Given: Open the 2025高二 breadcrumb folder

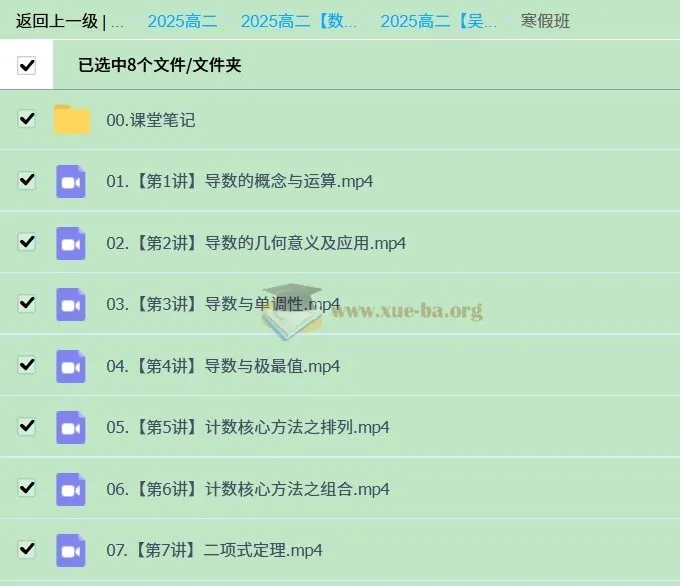Looking at the screenshot, I should pyautogui.click(x=182, y=20).
